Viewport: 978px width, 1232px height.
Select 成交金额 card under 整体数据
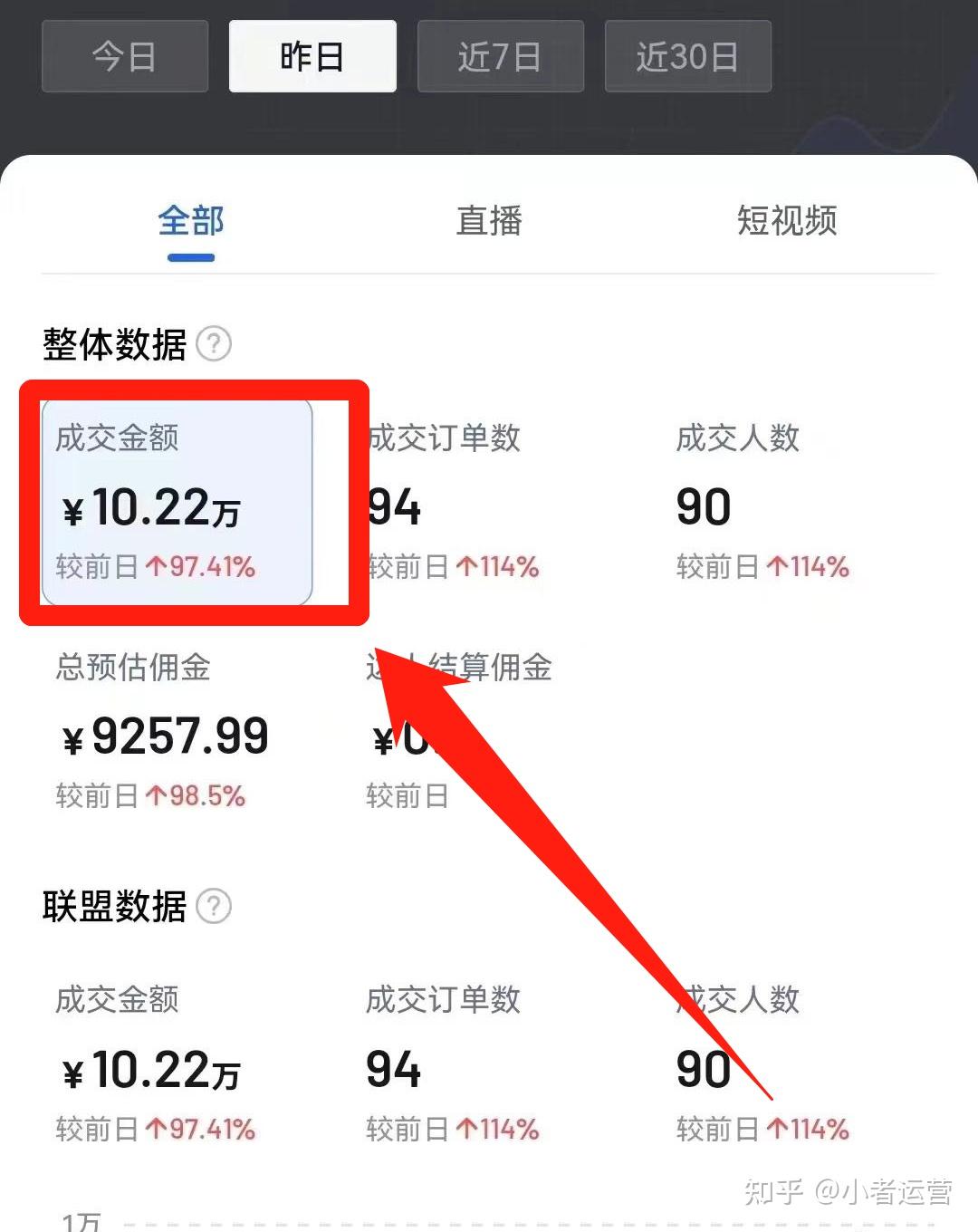click(177, 503)
